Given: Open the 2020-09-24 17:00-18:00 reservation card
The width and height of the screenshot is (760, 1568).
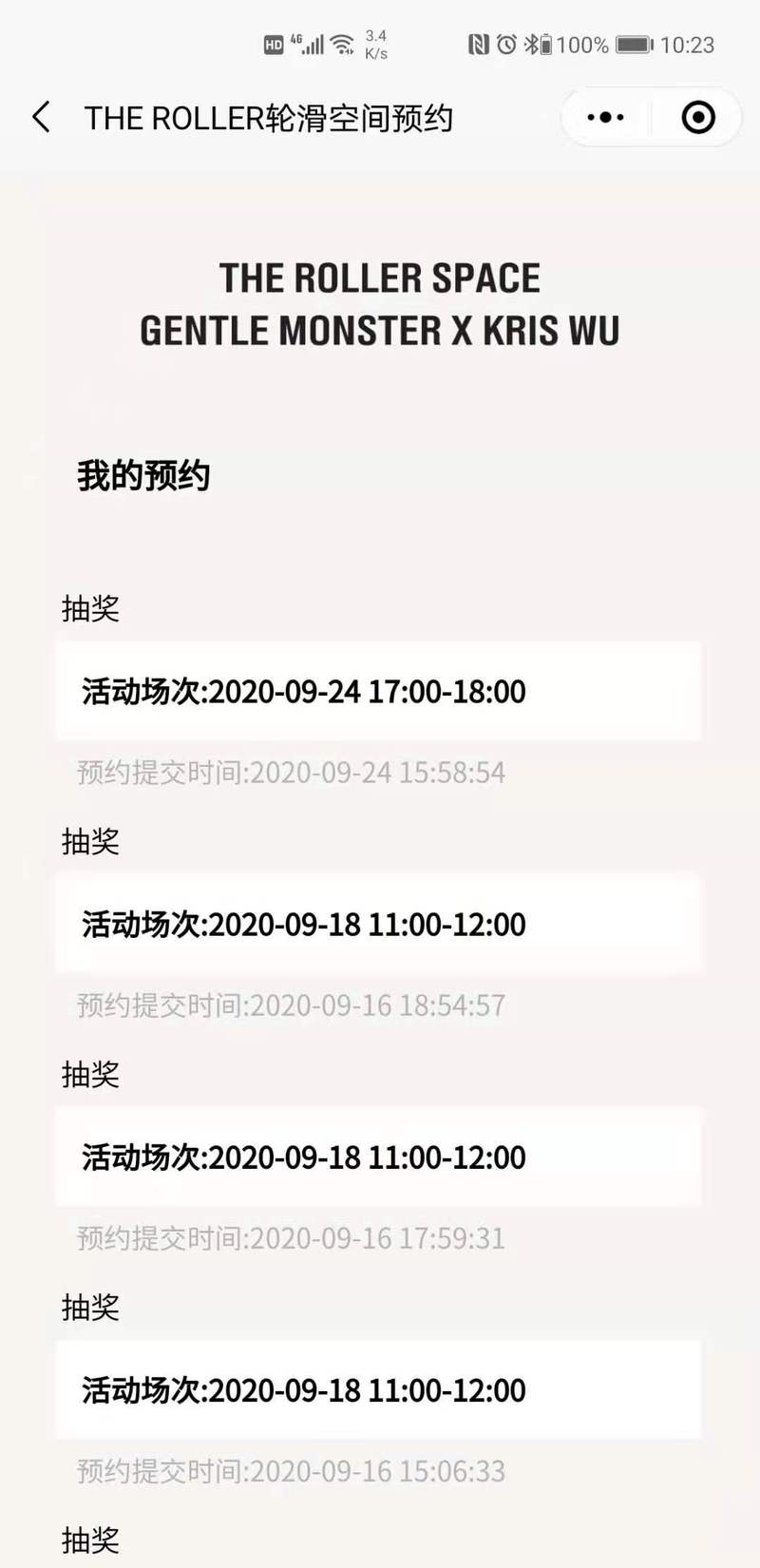Looking at the screenshot, I should point(378,691).
